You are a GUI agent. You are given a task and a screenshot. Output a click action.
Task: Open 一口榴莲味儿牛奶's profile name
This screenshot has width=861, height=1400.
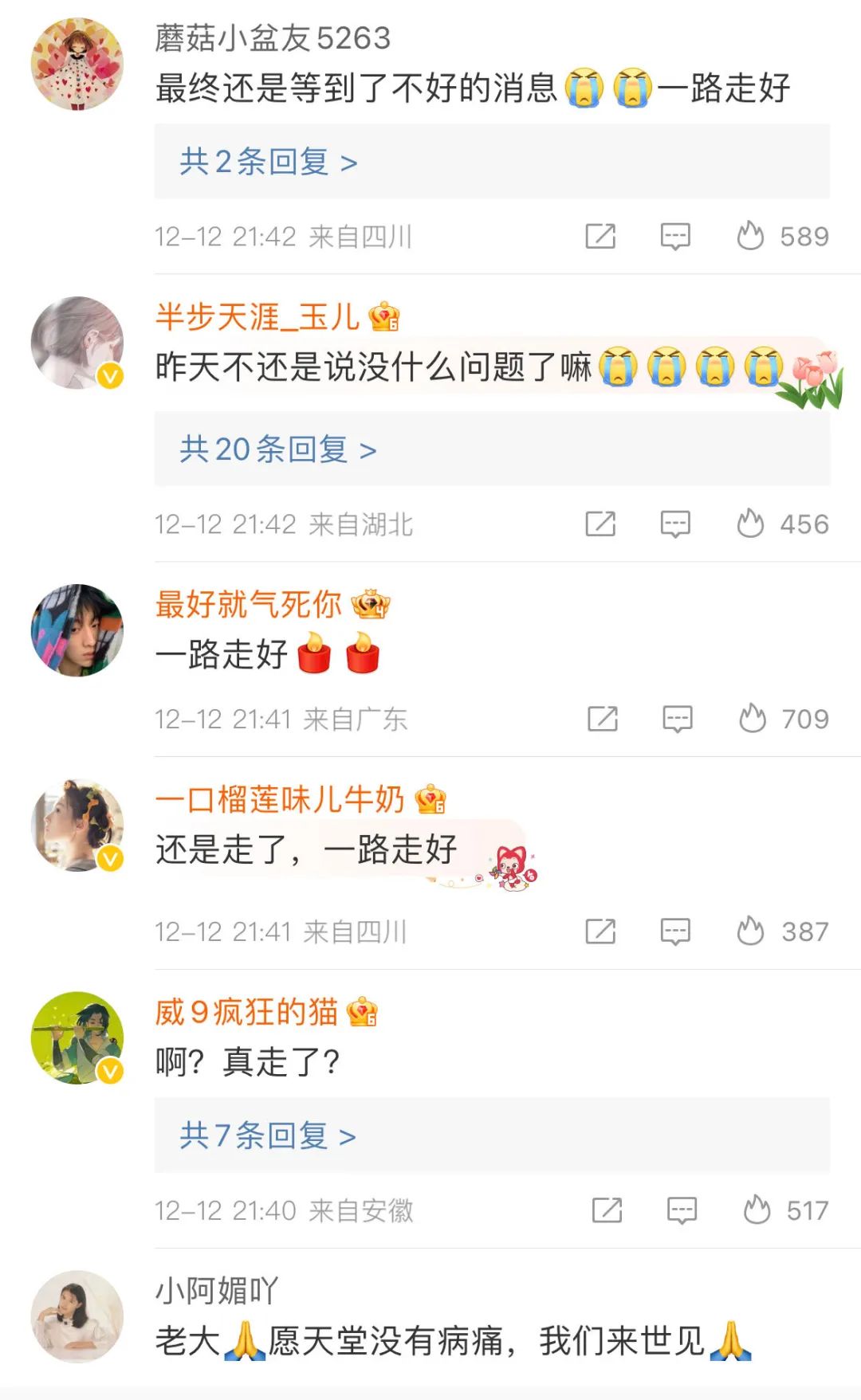pyautogui.click(x=279, y=799)
